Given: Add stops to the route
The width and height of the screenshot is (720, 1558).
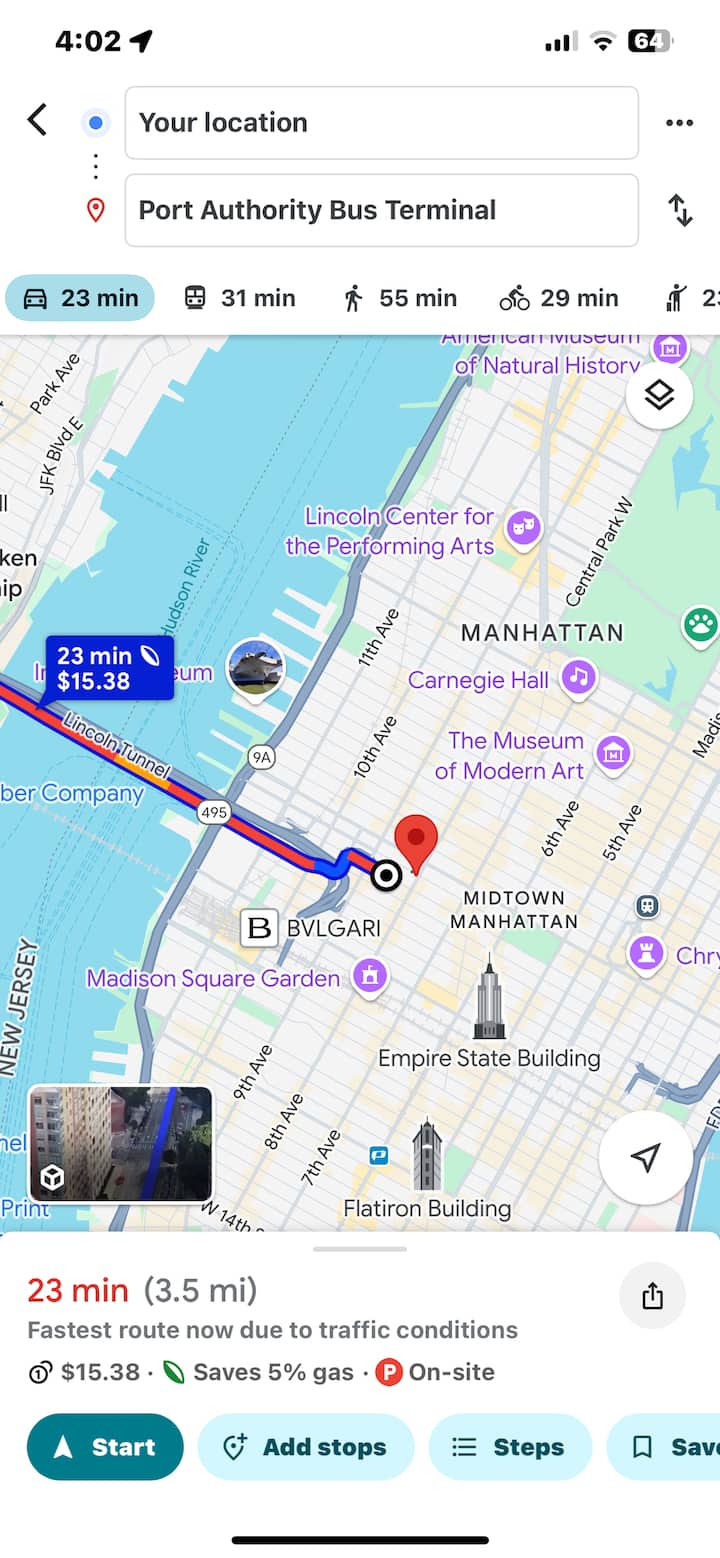Looking at the screenshot, I should (x=306, y=1446).
